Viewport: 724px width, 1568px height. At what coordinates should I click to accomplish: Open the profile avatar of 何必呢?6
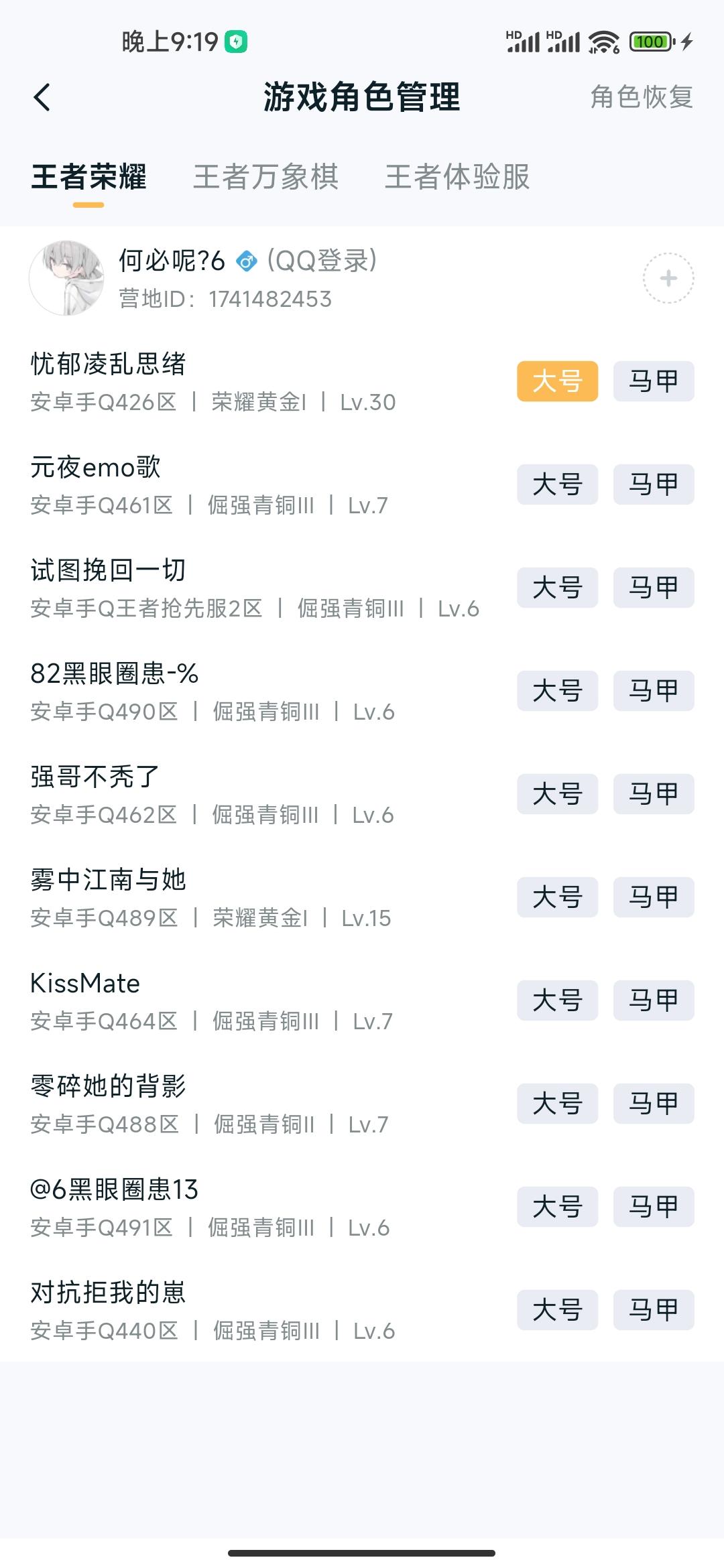67,279
